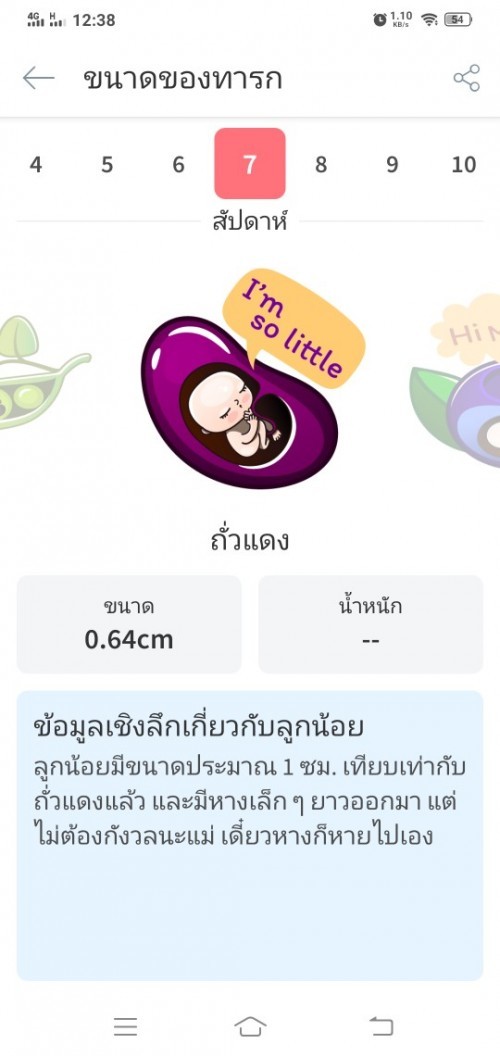The width and height of the screenshot is (500, 1056).
Task: Select week 10
Action: click(464, 164)
